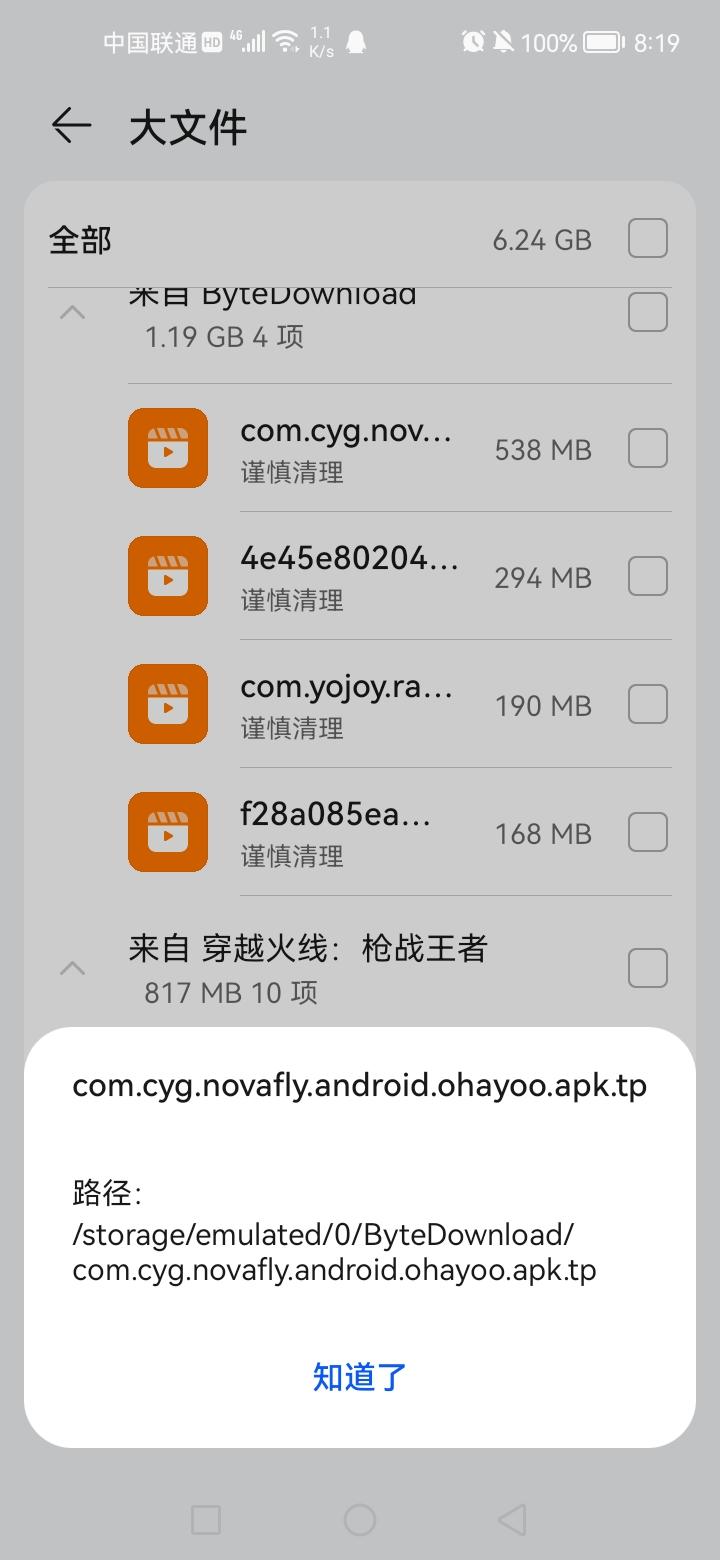Tap the video file icon beside com.cyg.nov...
This screenshot has width=720, height=1560.
(x=167, y=448)
